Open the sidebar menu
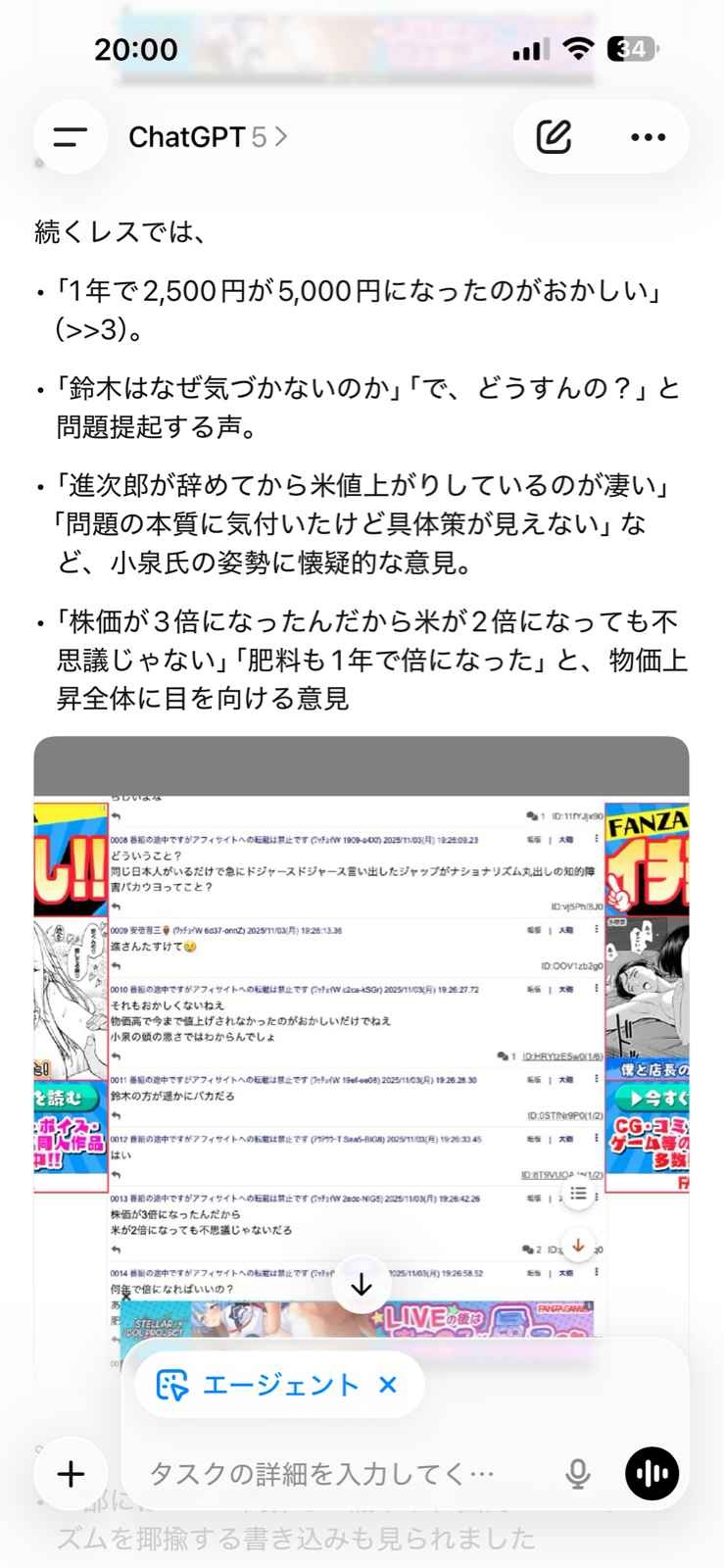The width and height of the screenshot is (724, 1568). 70,137
